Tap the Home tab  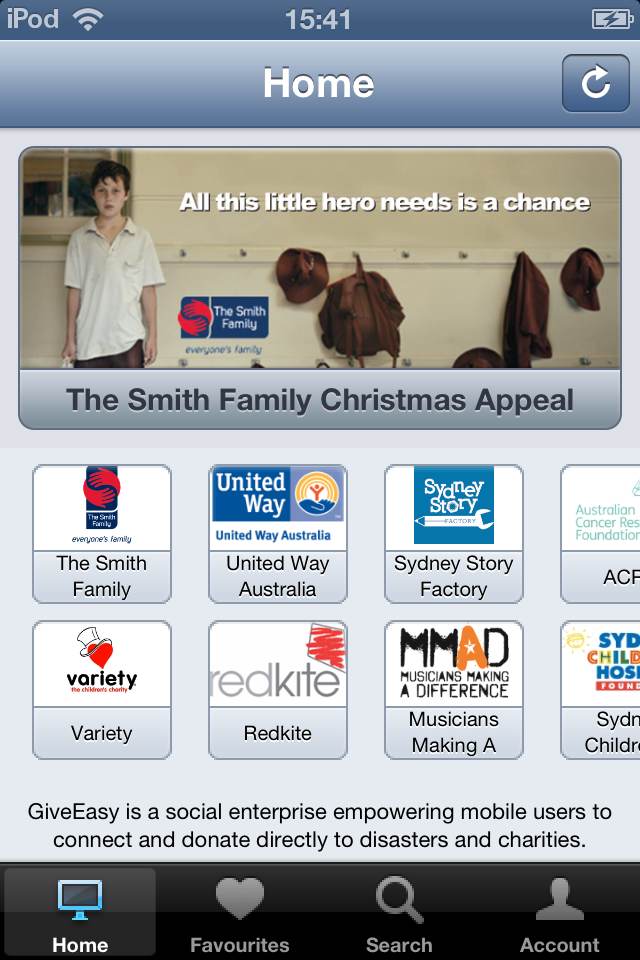point(80,914)
